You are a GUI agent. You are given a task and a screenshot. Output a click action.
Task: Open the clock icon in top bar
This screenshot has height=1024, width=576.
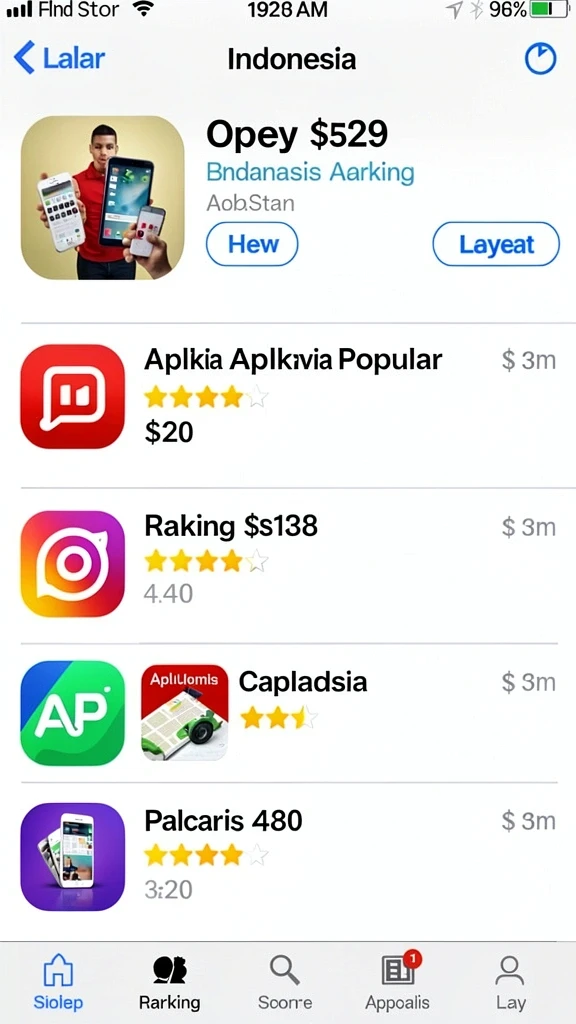tap(540, 59)
